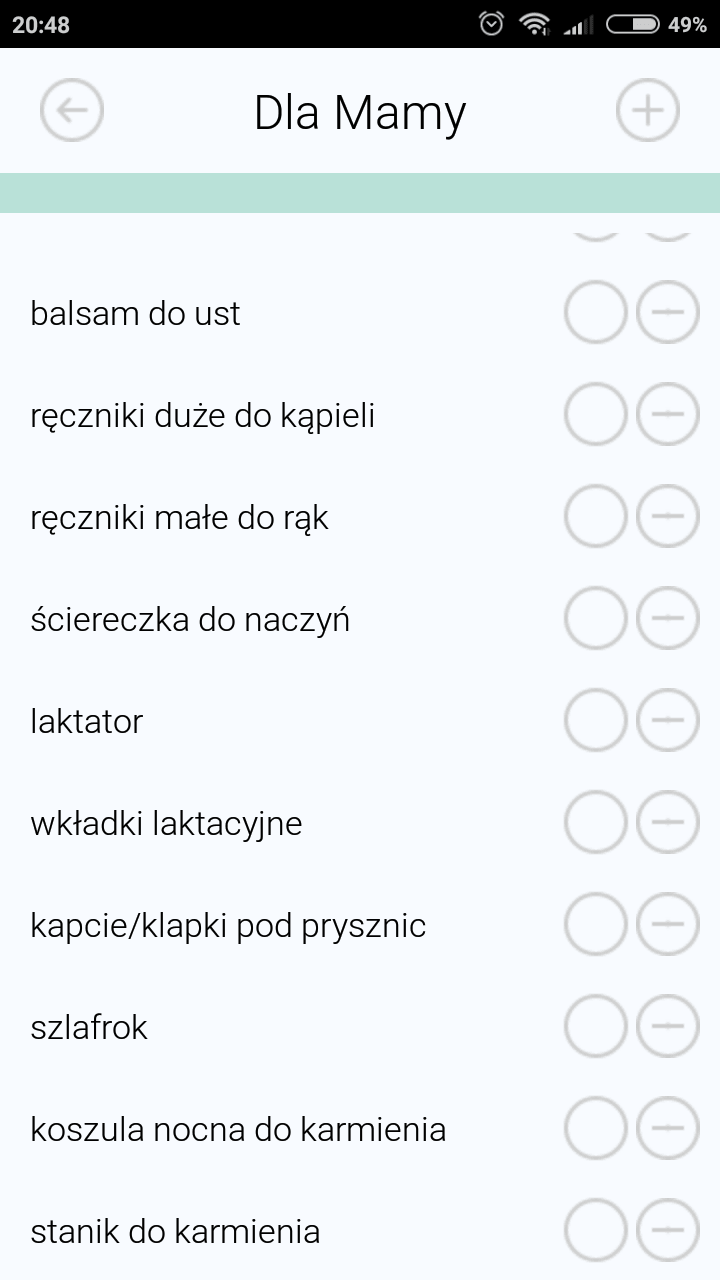Check off balsam do ust
Image resolution: width=720 pixels, height=1280 pixels.
596,313
